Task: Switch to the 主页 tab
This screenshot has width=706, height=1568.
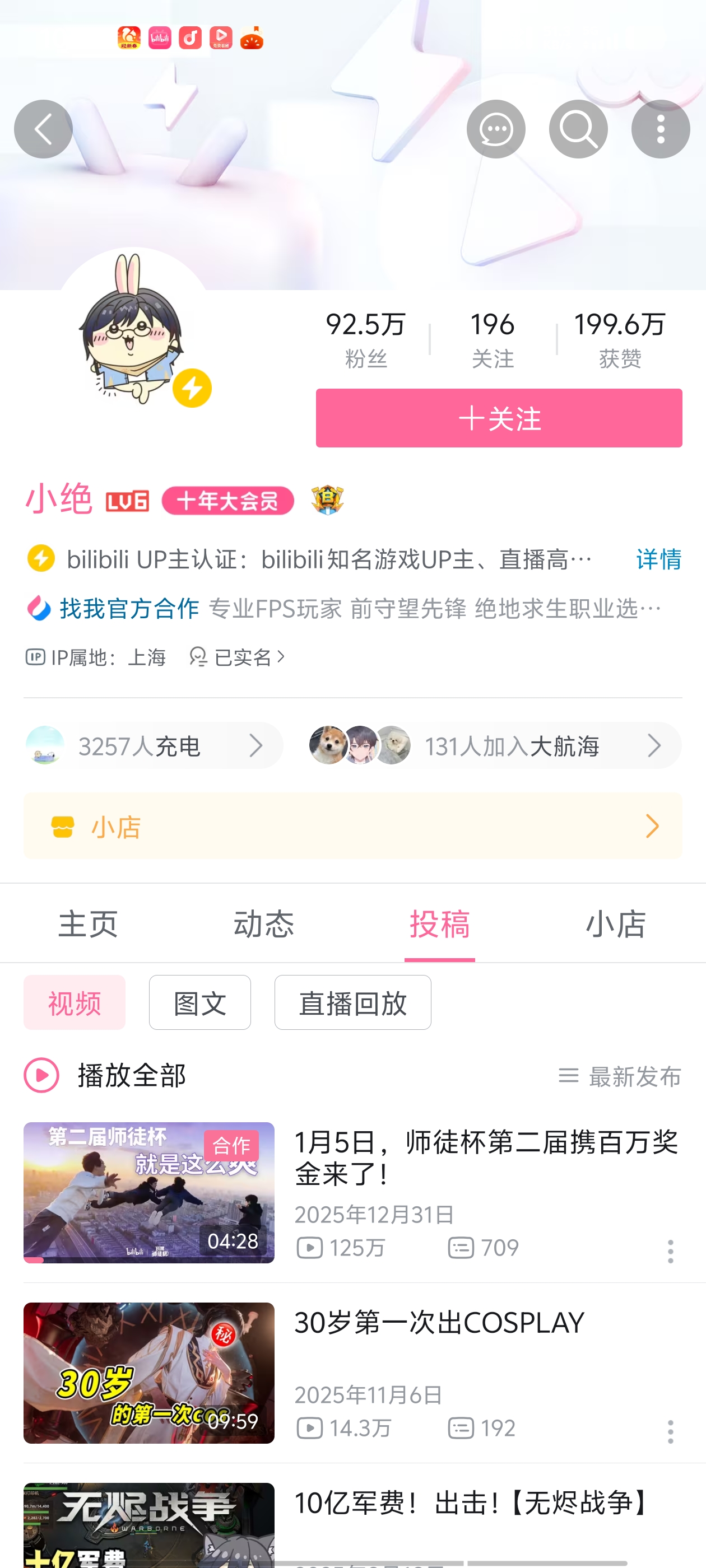Action: click(88, 923)
